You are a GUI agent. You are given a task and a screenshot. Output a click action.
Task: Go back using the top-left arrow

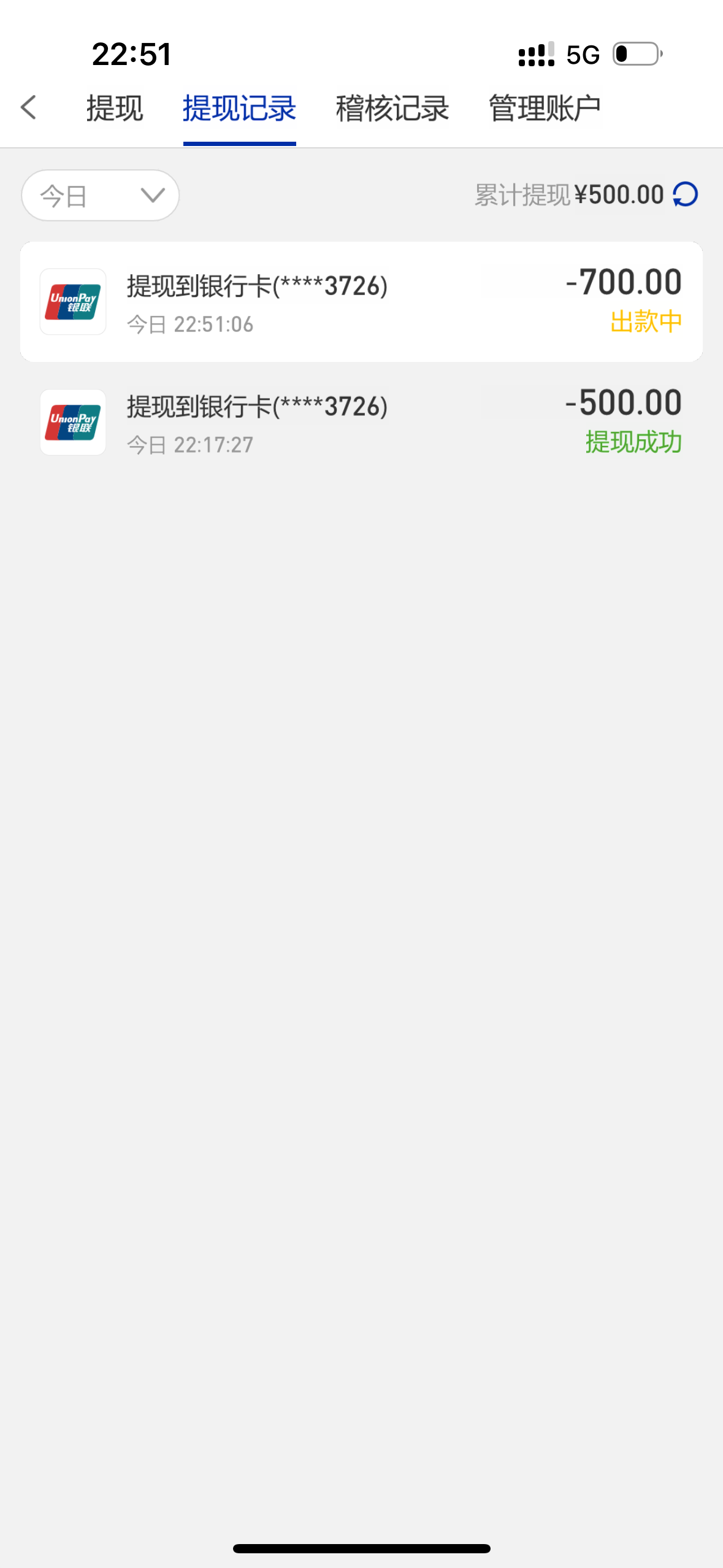click(x=28, y=107)
